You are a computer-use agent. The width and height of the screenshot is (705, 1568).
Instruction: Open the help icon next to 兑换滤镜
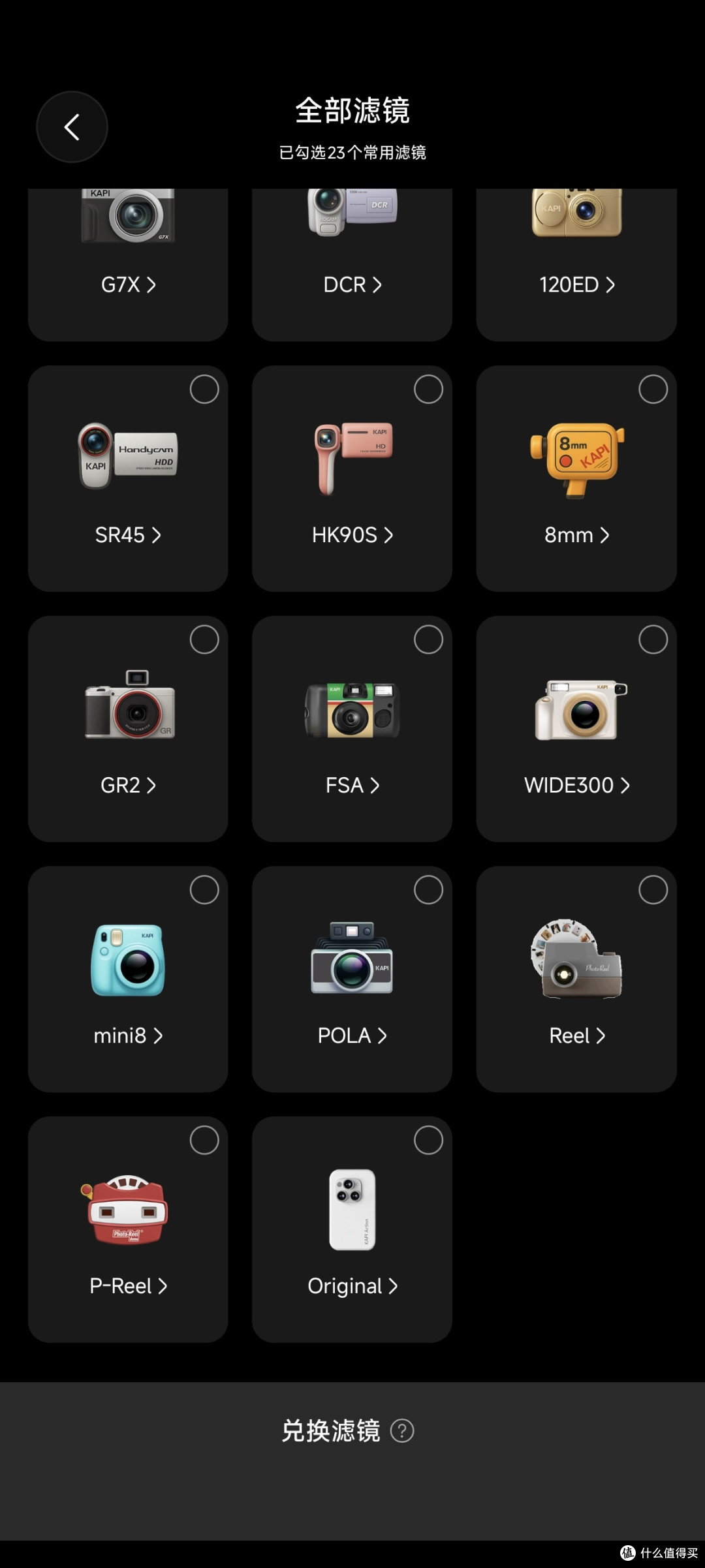pos(402,1431)
